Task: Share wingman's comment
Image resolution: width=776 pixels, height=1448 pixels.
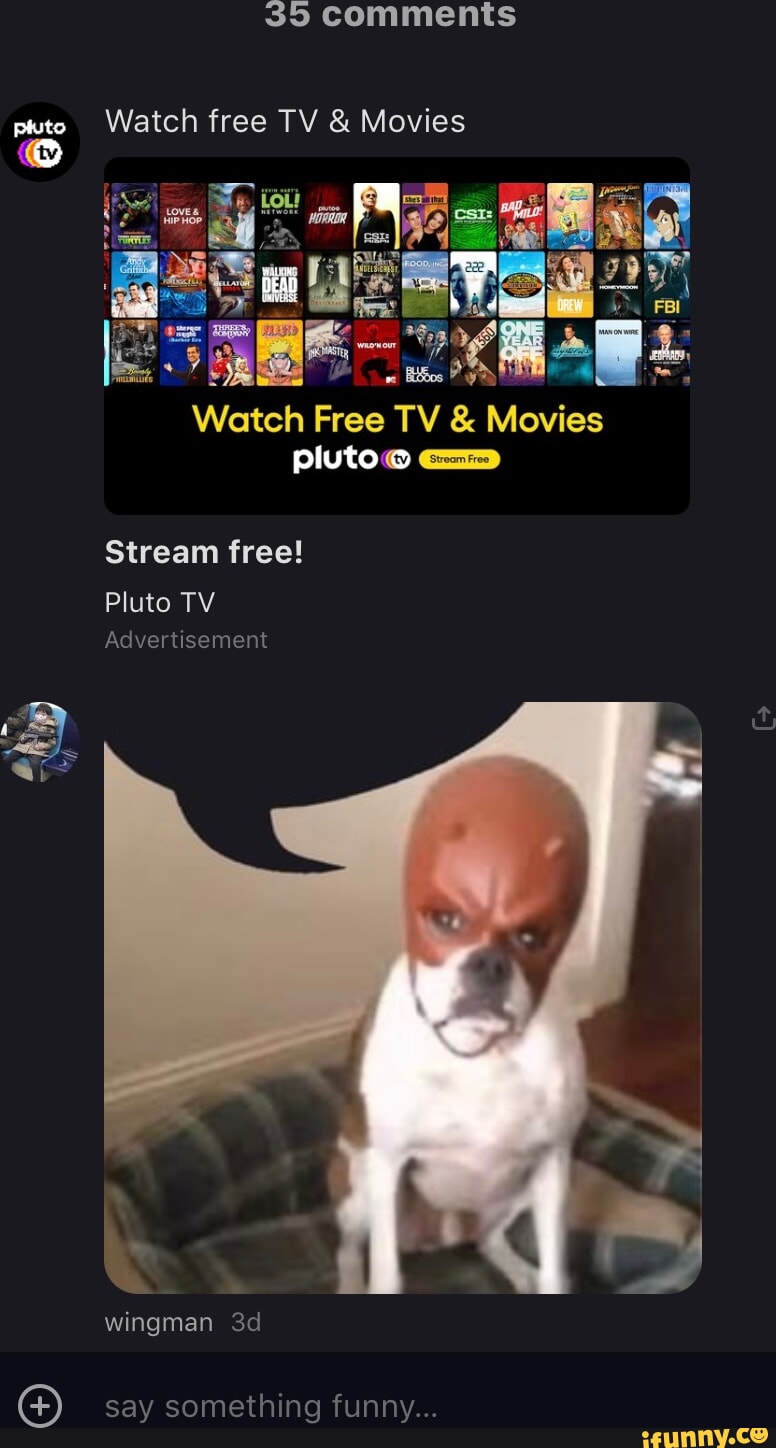Action: [763, 718]
